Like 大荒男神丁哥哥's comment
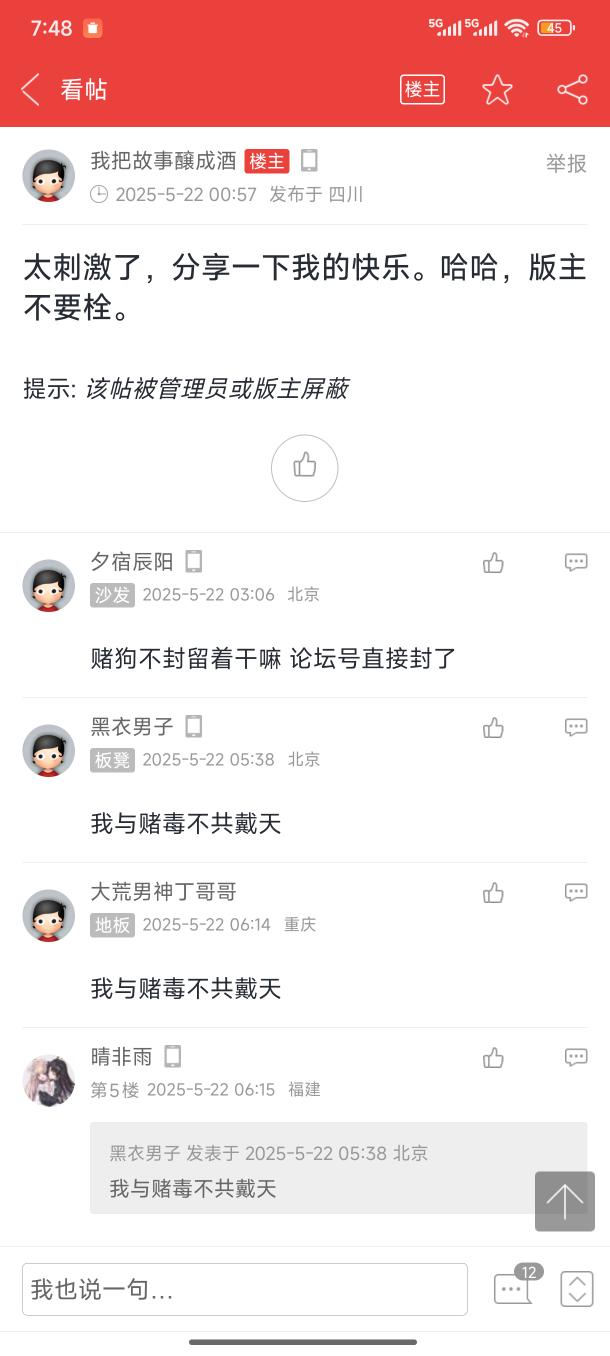610x1356 pixels. point(493,893)
